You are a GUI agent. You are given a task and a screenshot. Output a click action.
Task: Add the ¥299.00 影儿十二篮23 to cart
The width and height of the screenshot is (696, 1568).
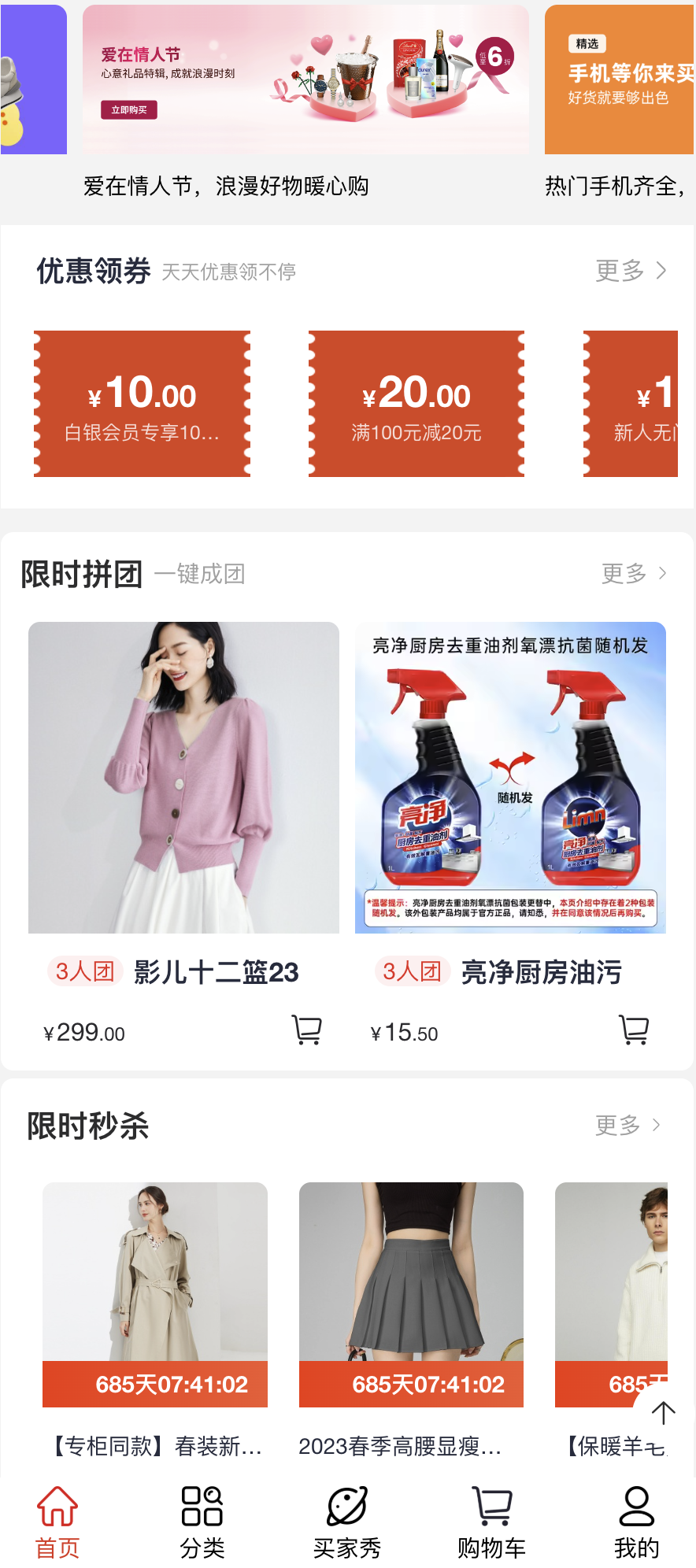point(306,1030)
